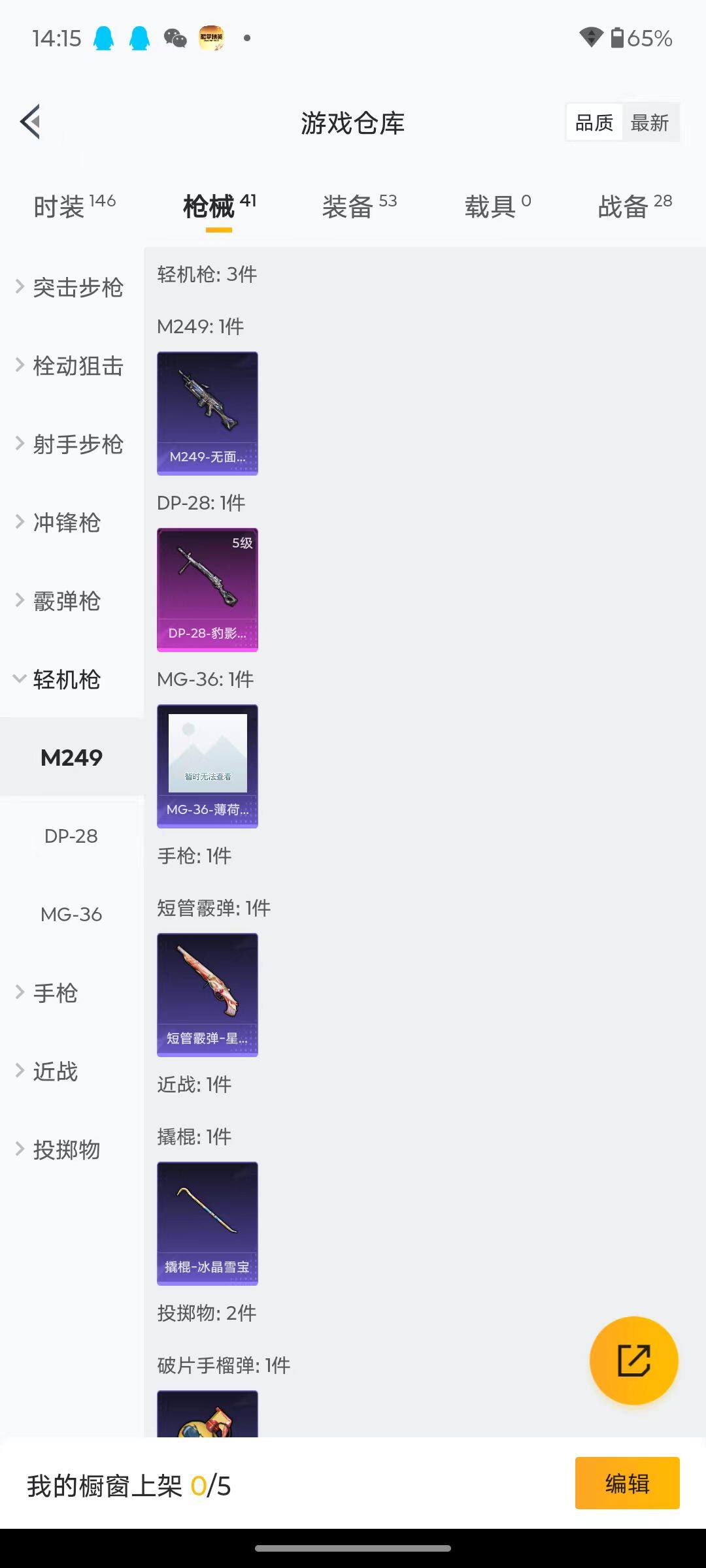Select DP-28 in the sidebar

pyautogui.click(x=72, y=836)
